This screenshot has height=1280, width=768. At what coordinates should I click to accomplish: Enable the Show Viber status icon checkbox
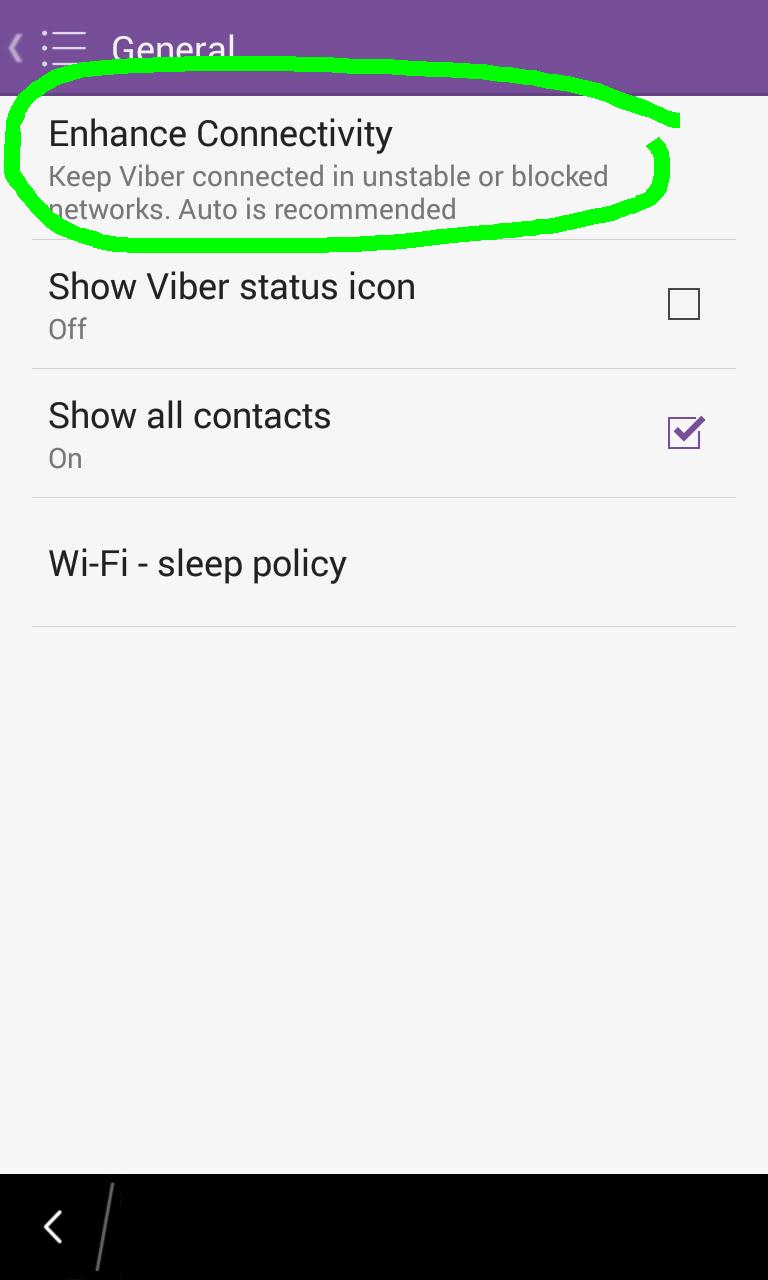684,304
